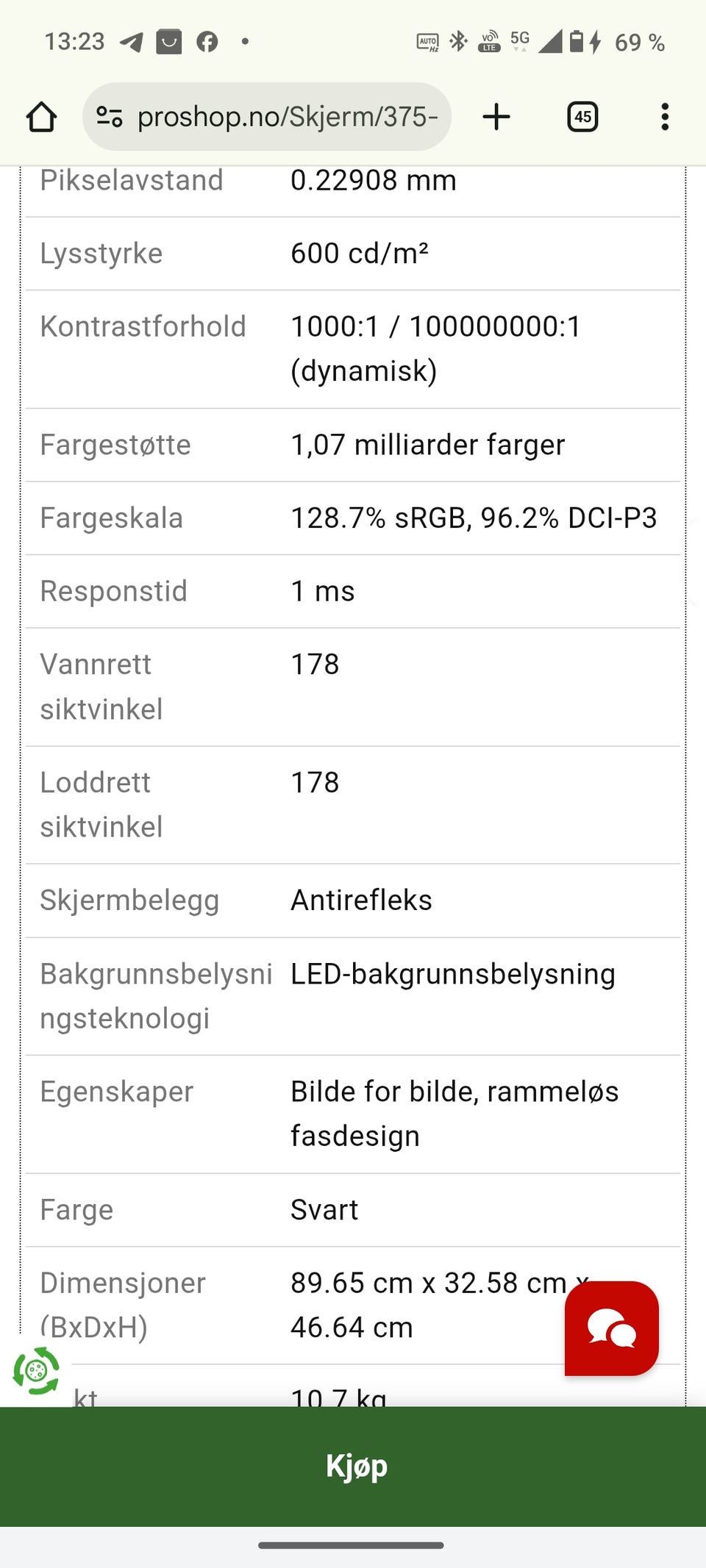
Task: Open a new tab with the plus icon
Action: [x=497, y=116]
